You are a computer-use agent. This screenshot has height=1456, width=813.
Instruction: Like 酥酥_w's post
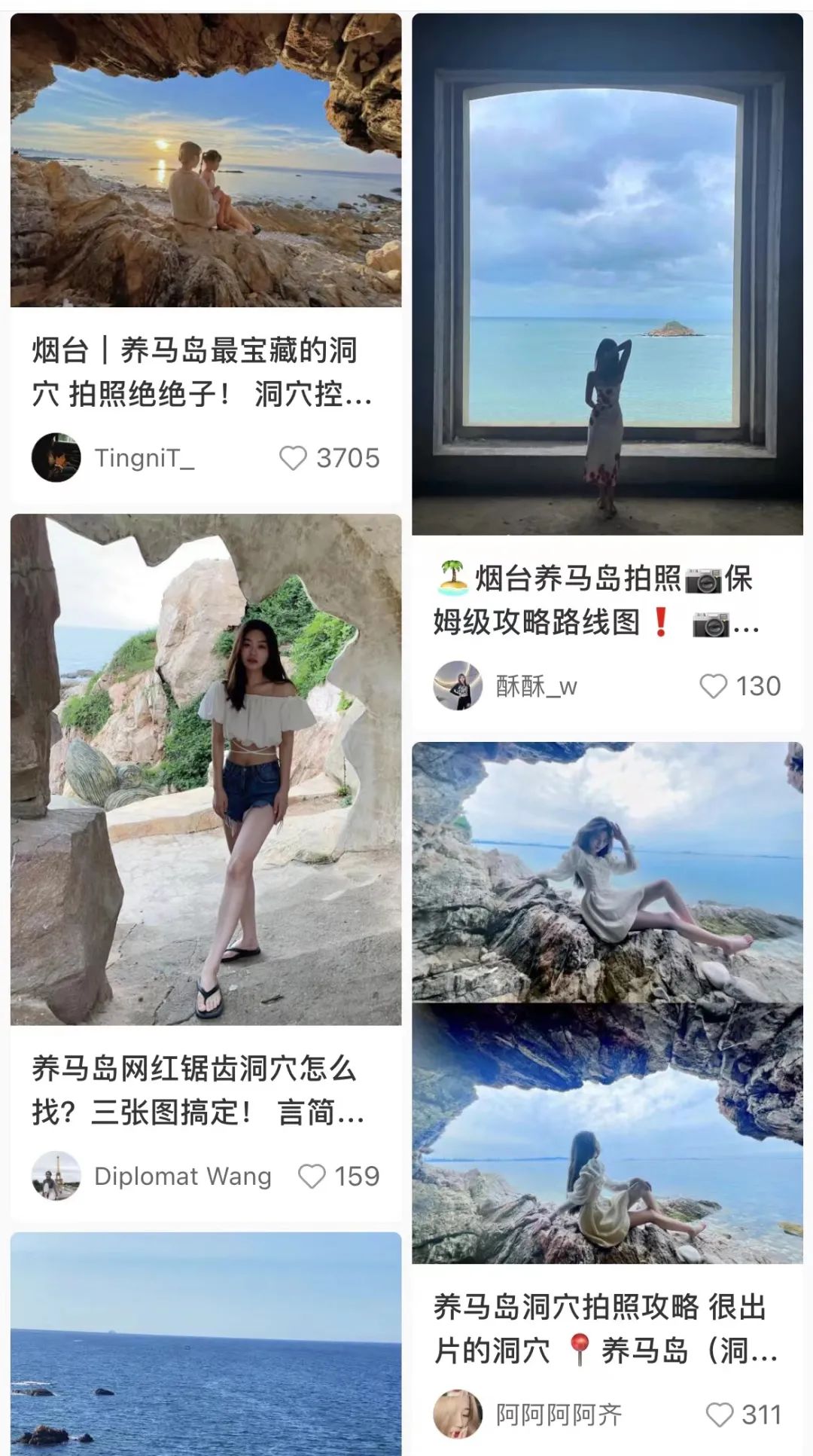[713, 686]
